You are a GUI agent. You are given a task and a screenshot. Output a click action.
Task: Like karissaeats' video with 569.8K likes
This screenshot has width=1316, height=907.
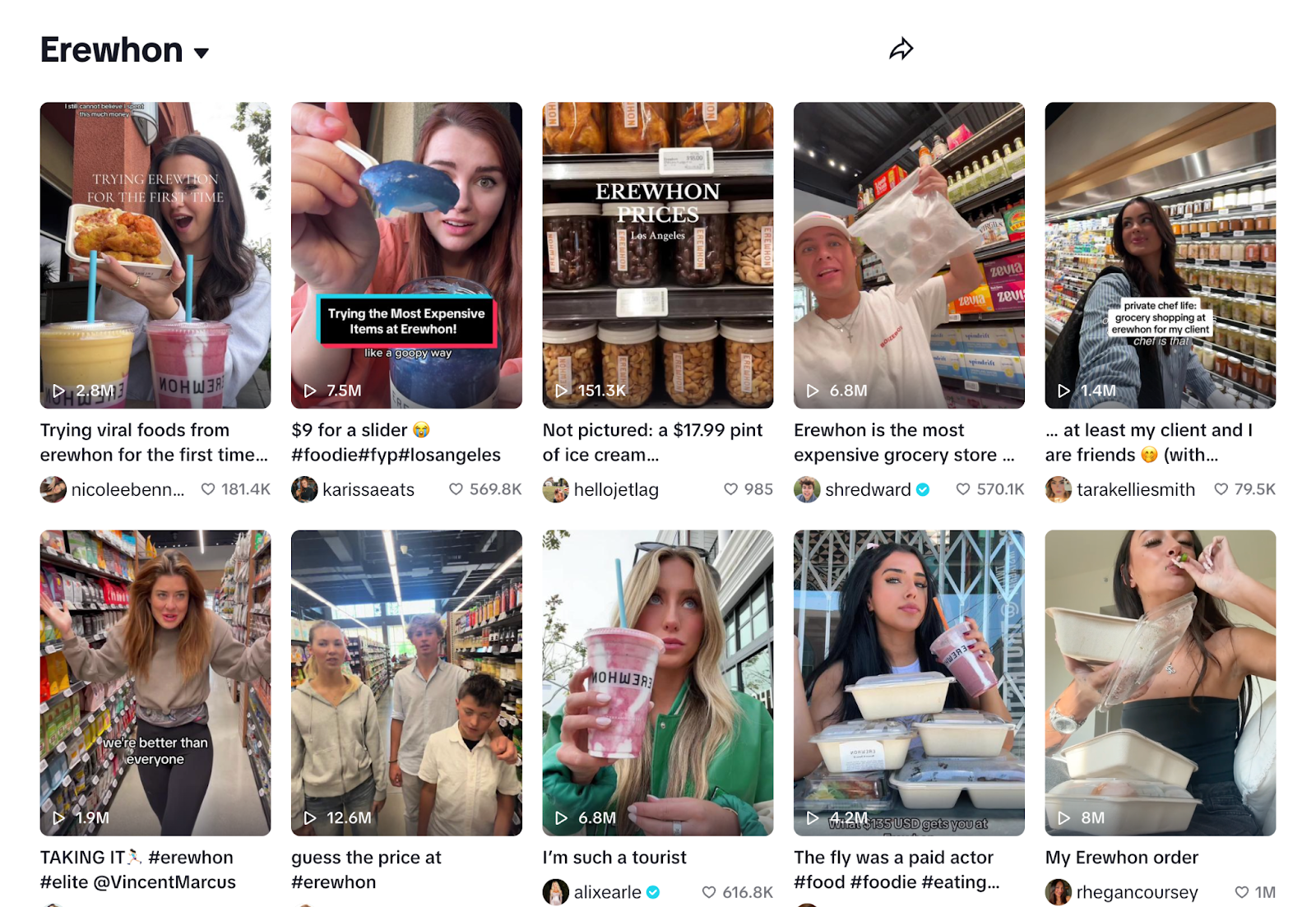tap(456, 489)
